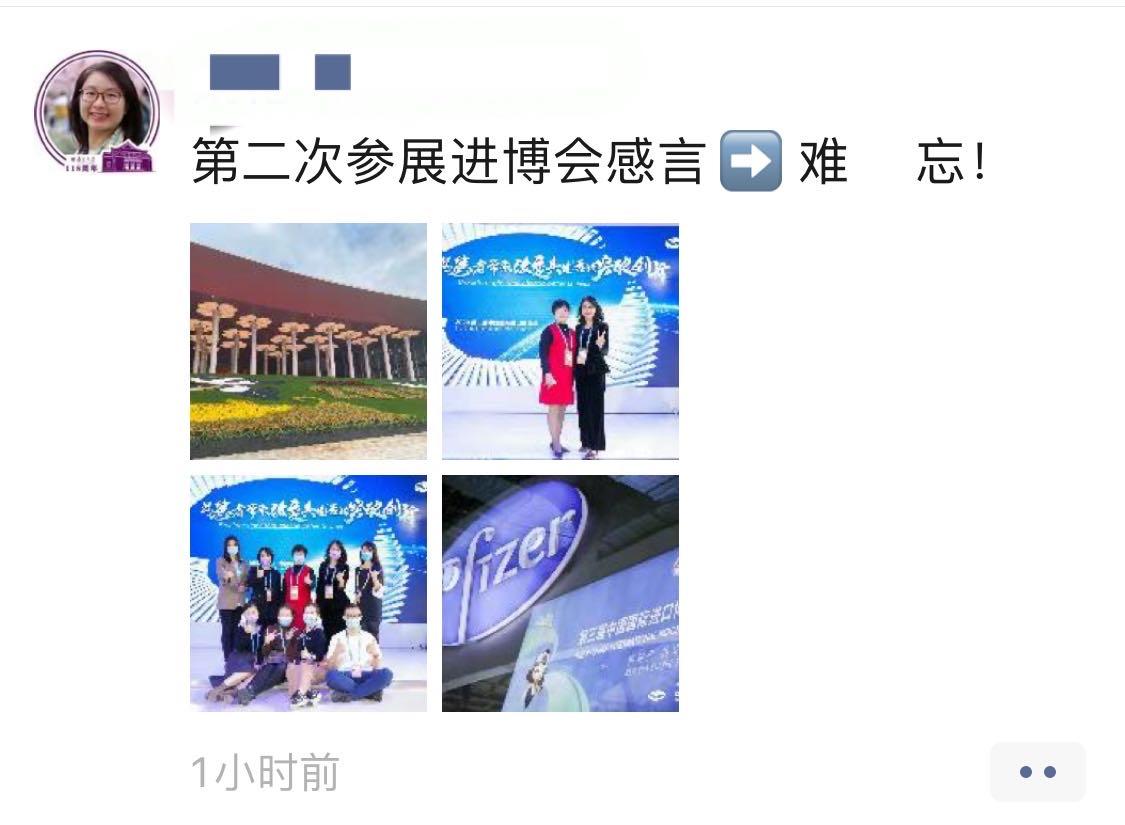This screenshot has width=1125, height=825.
Task: Open the poster's blurred name link
Action: pyautogui.click(x=280, y=73)
